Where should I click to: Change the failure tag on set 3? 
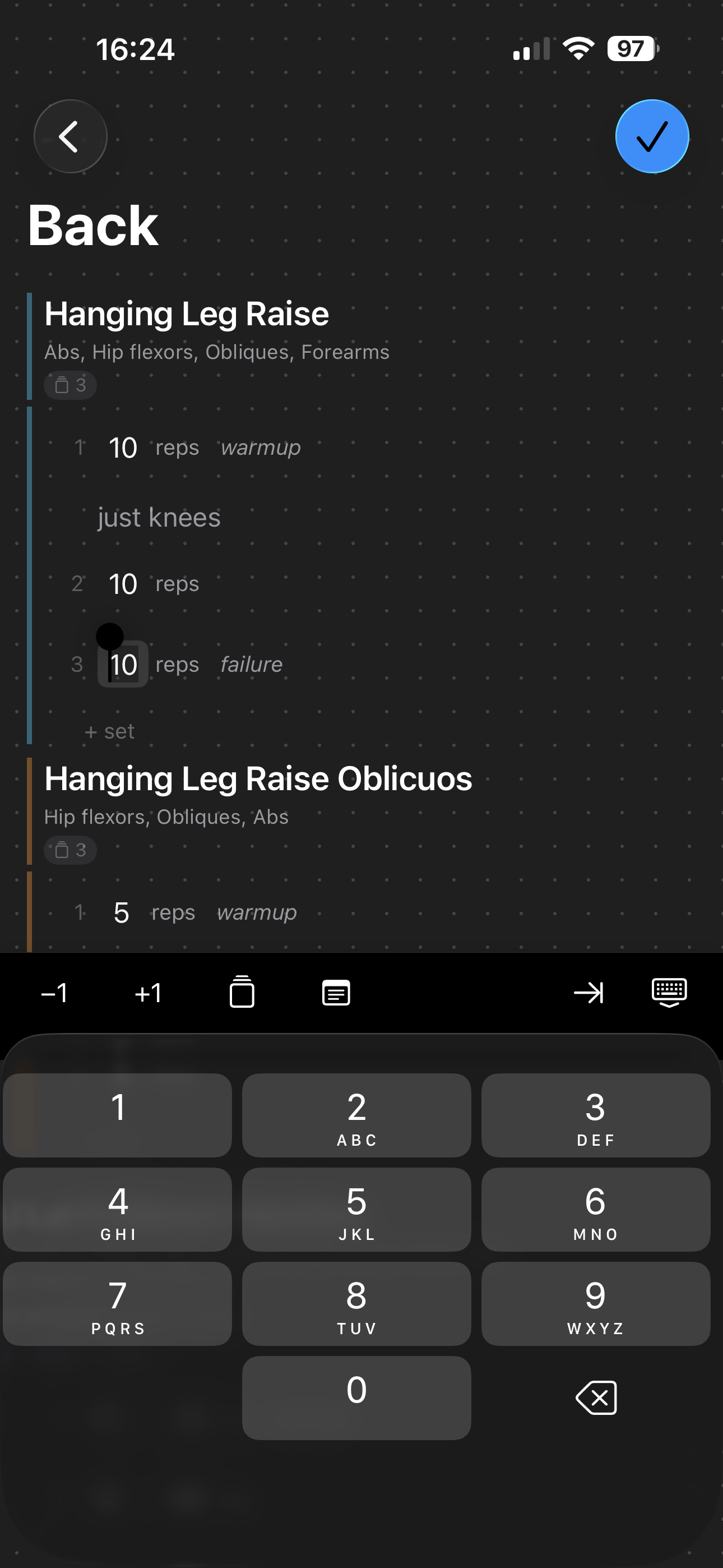click(251, 664)
